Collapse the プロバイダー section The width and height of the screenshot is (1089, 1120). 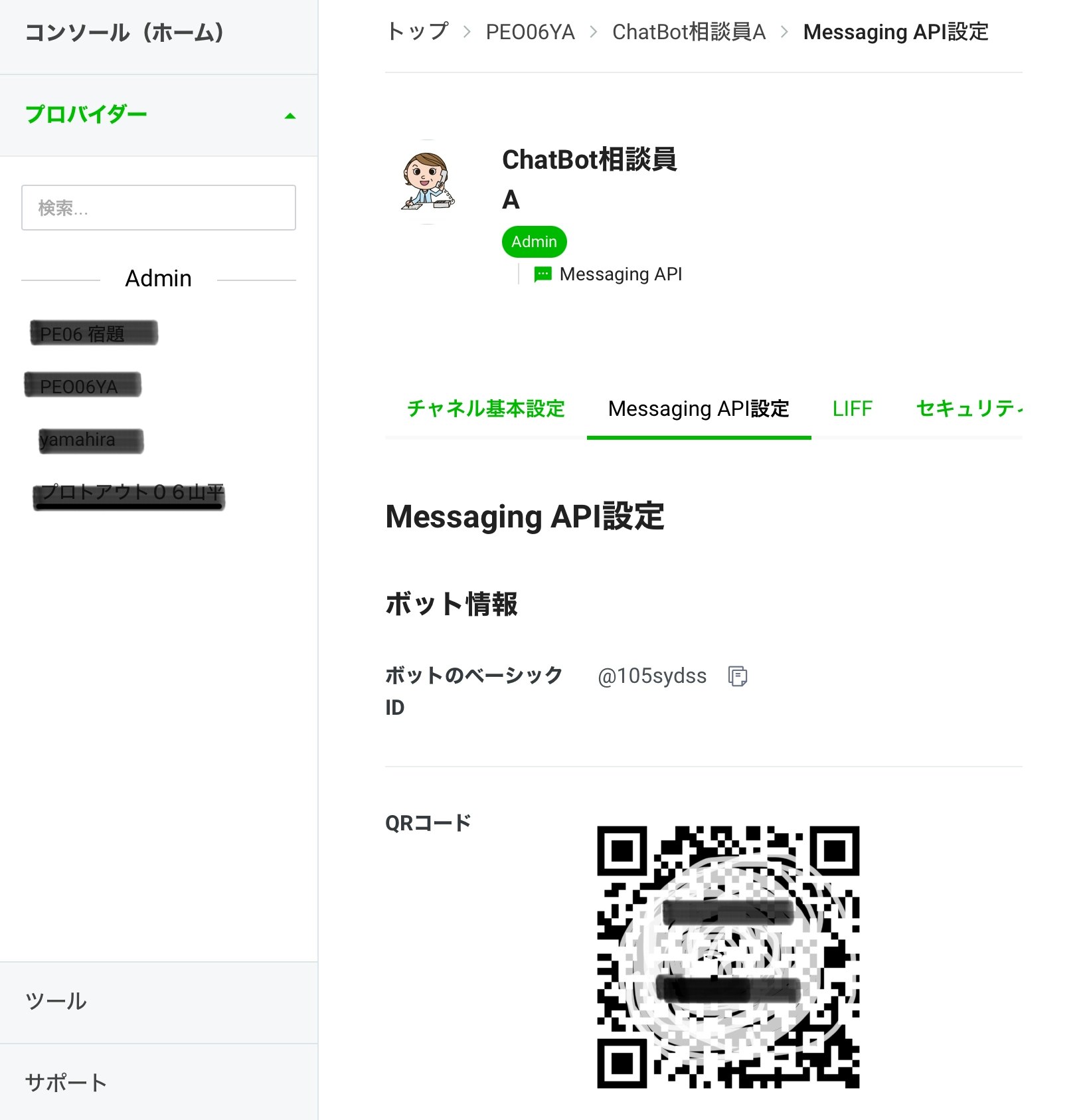tap(290, 116)
